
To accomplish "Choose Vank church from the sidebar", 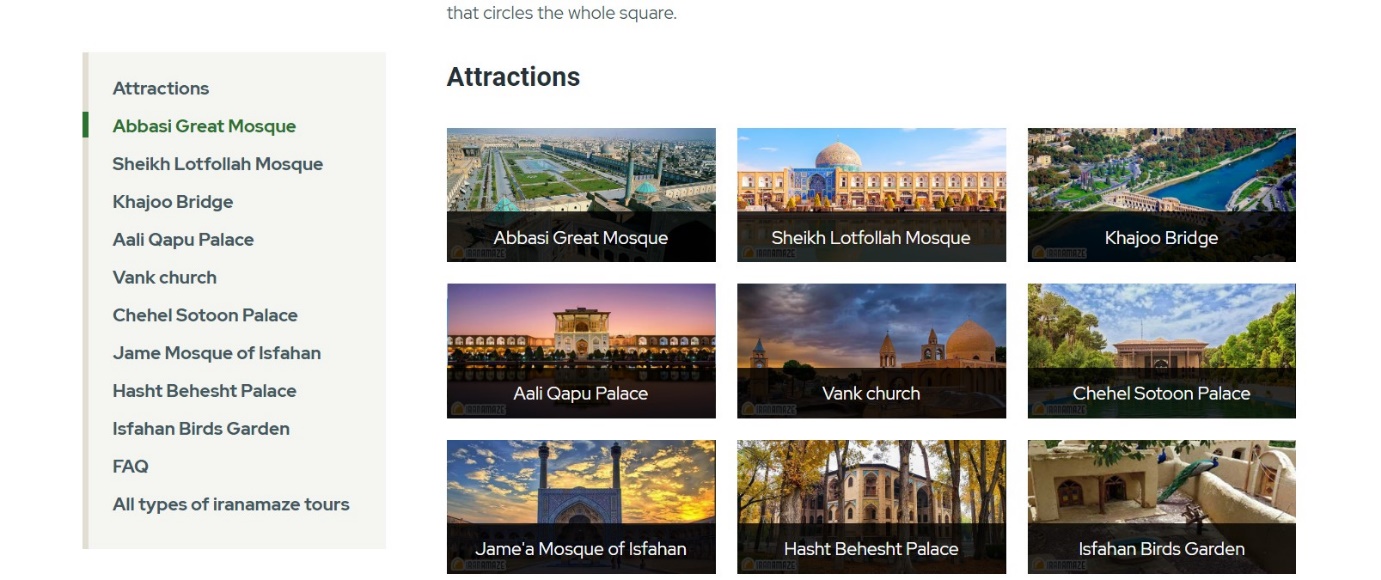I will (x=164, y=278).
